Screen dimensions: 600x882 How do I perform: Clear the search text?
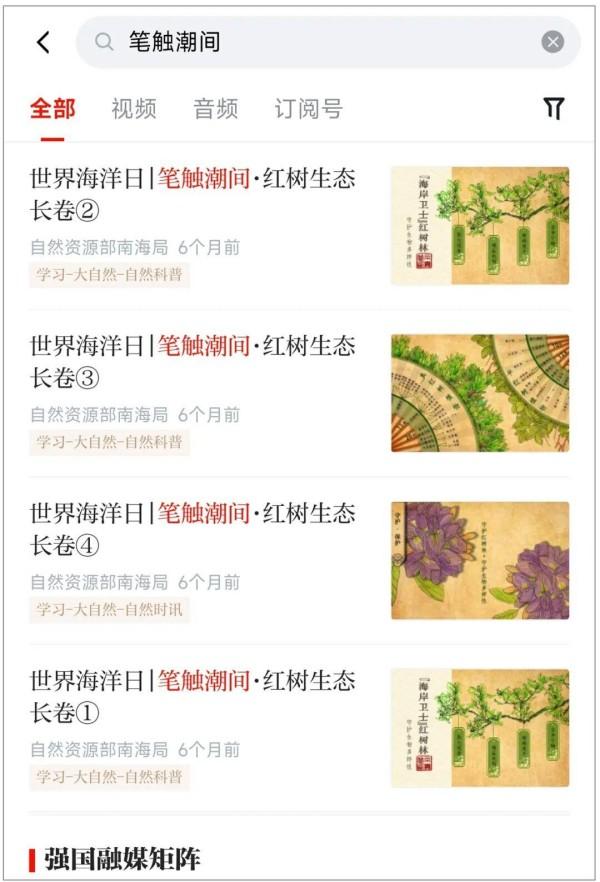tap(553, 42)
